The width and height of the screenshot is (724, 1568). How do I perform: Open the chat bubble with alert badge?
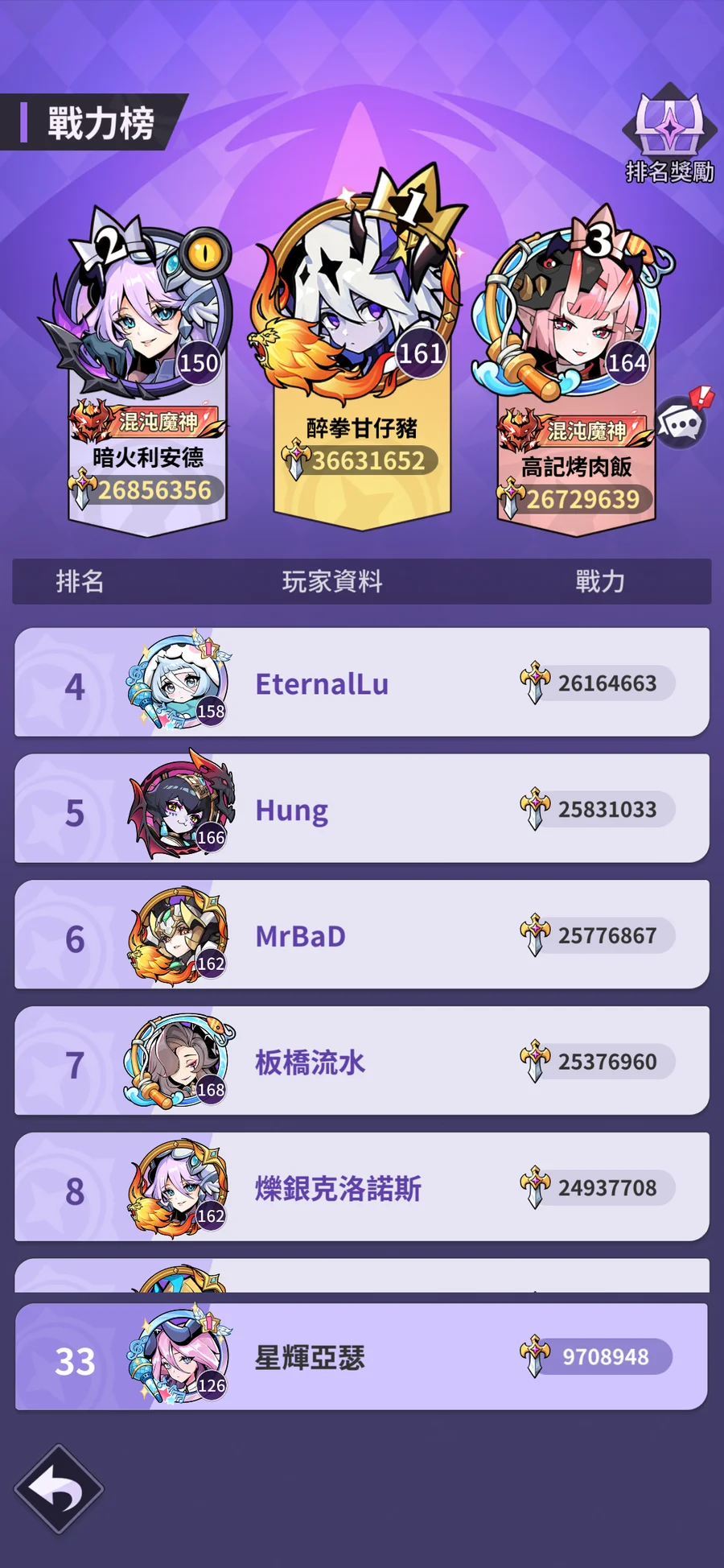682,423
